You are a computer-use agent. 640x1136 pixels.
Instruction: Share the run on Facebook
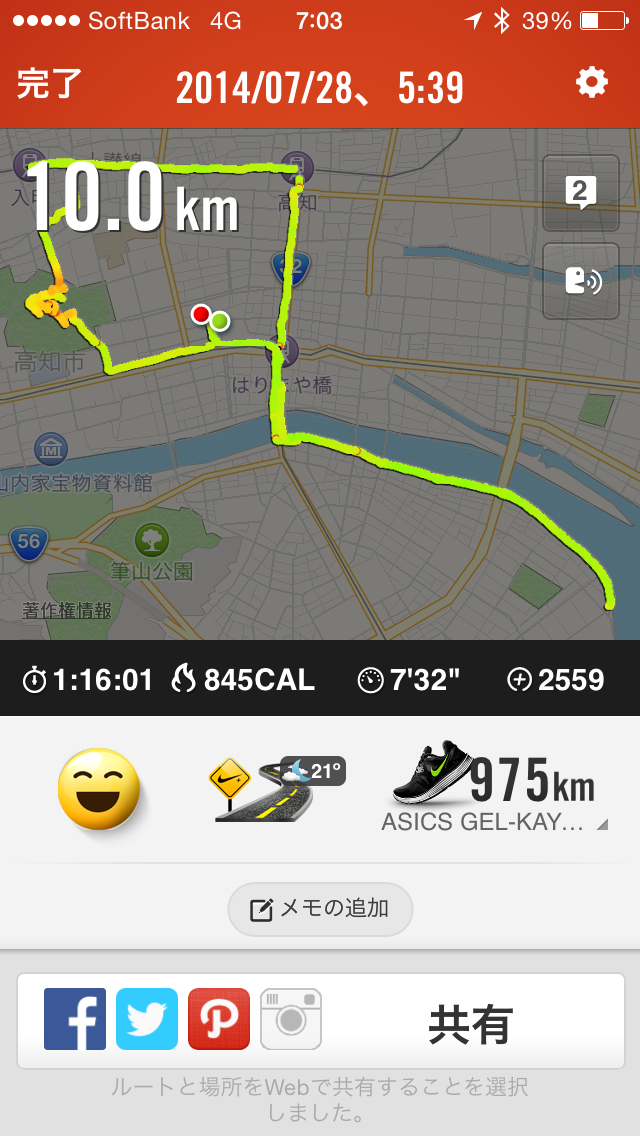pyautogui.click(x=74, y=1019)
